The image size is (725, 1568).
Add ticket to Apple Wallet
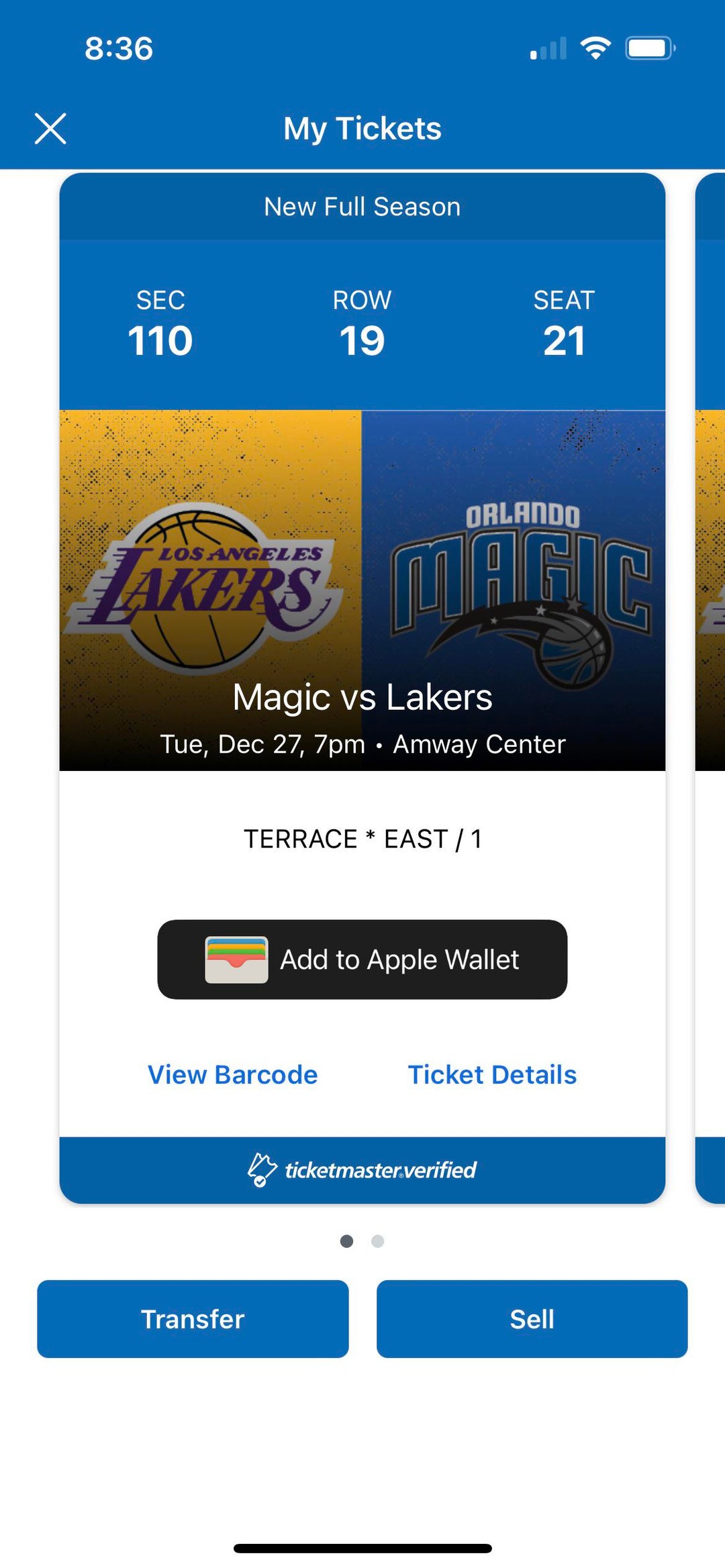click(x=362, y=959)
